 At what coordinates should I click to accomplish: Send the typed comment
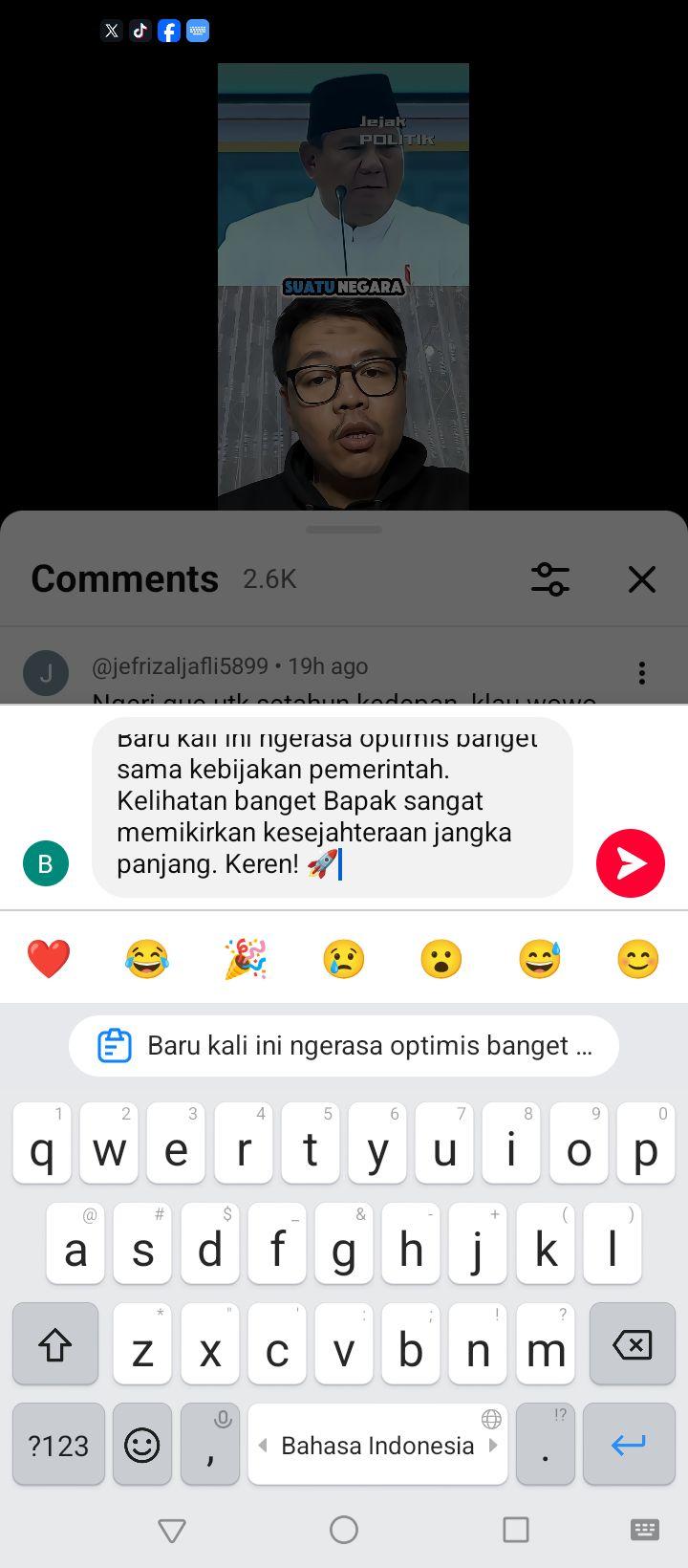click(x=631, y=863)
